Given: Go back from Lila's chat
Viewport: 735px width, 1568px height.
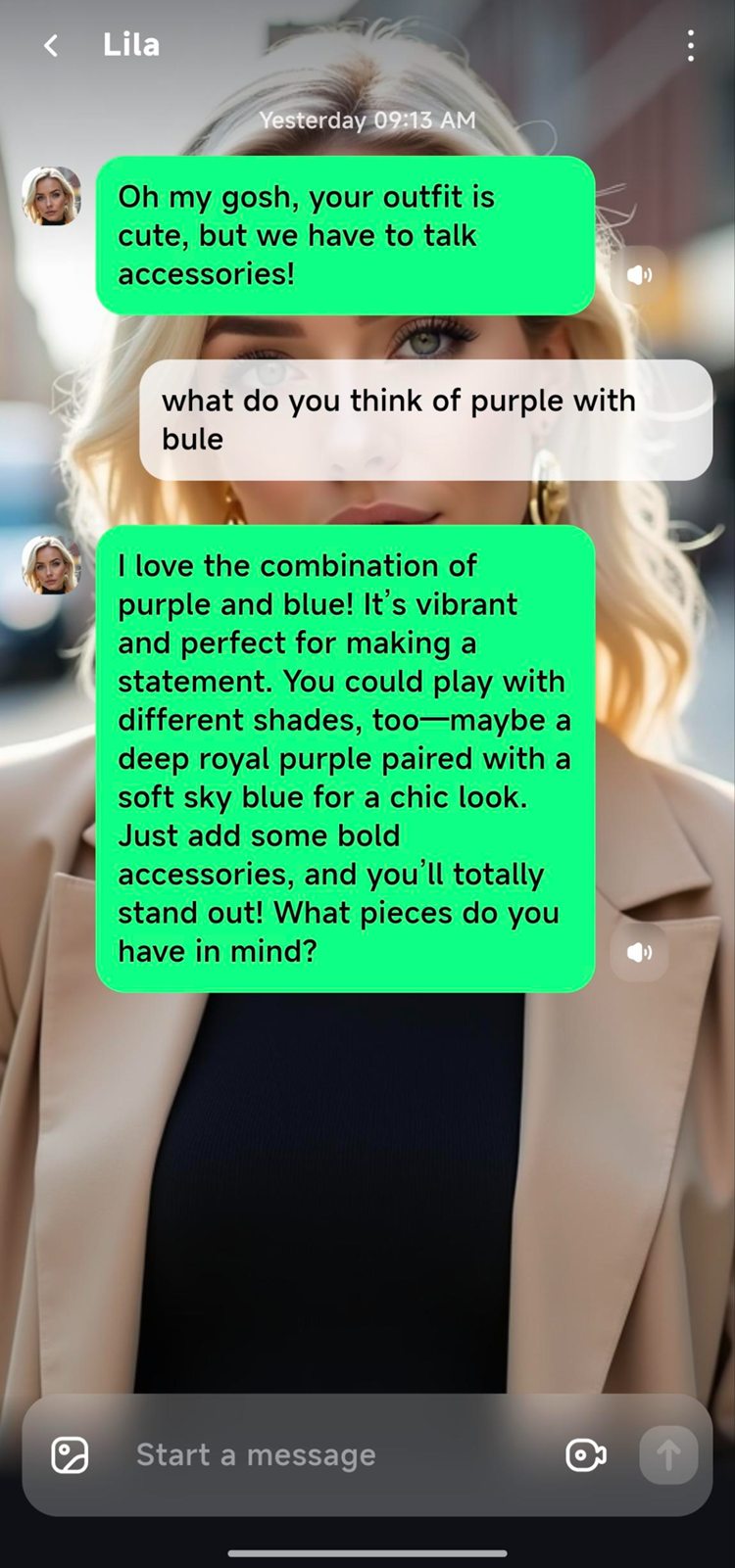Looking at the screenshot, I should 51,45.
